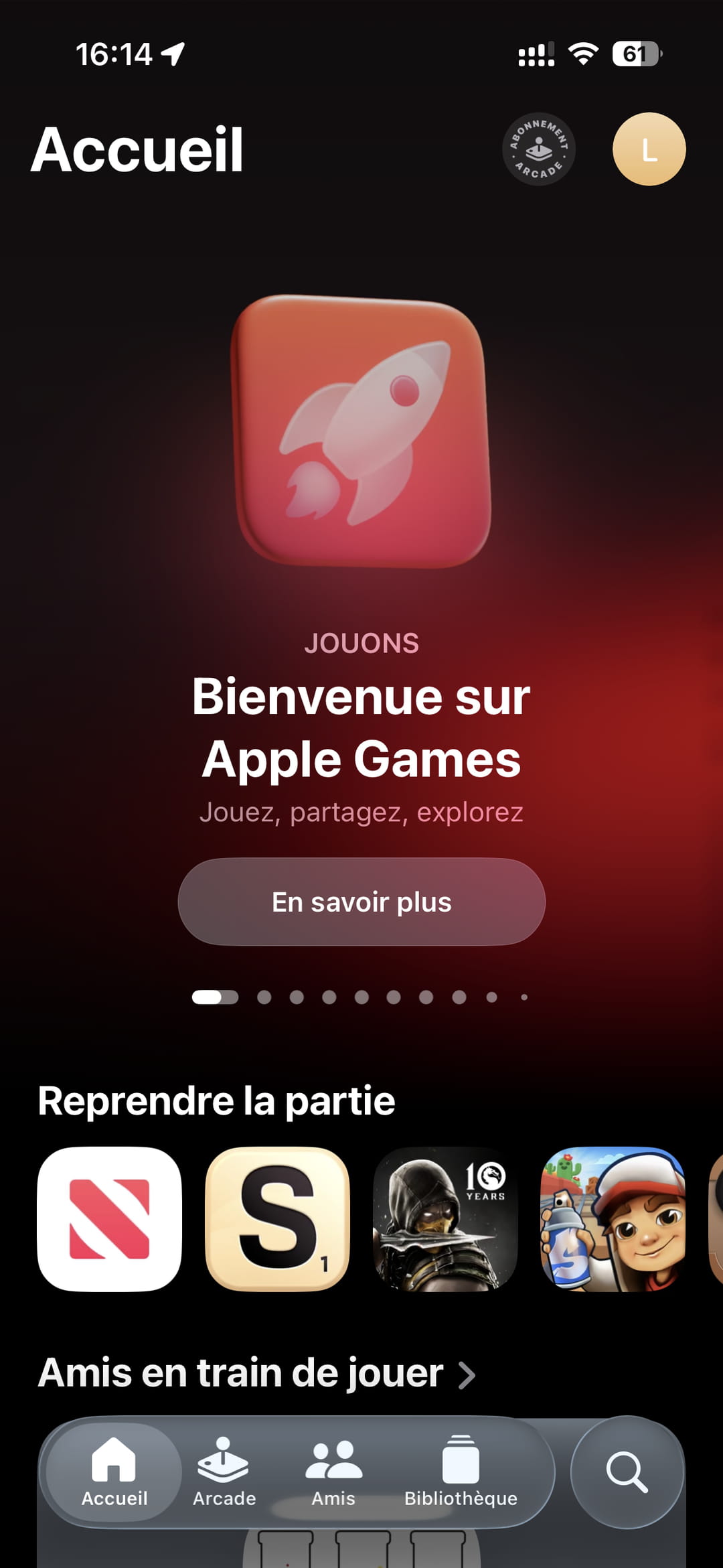
Task: Open the search magnifier button
Action: (627, 1472)
